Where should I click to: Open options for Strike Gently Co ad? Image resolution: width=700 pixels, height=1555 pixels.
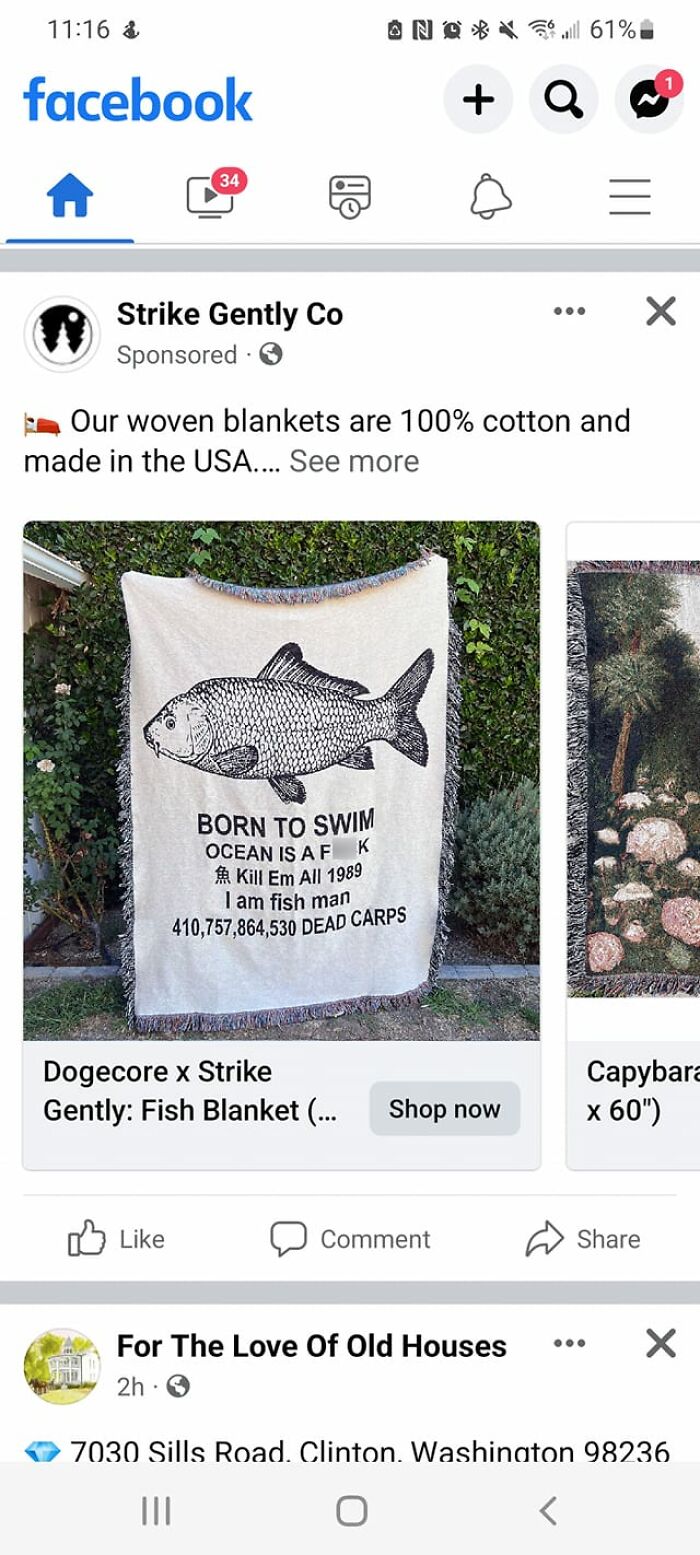pyautogui.click(x=569, y=311)
